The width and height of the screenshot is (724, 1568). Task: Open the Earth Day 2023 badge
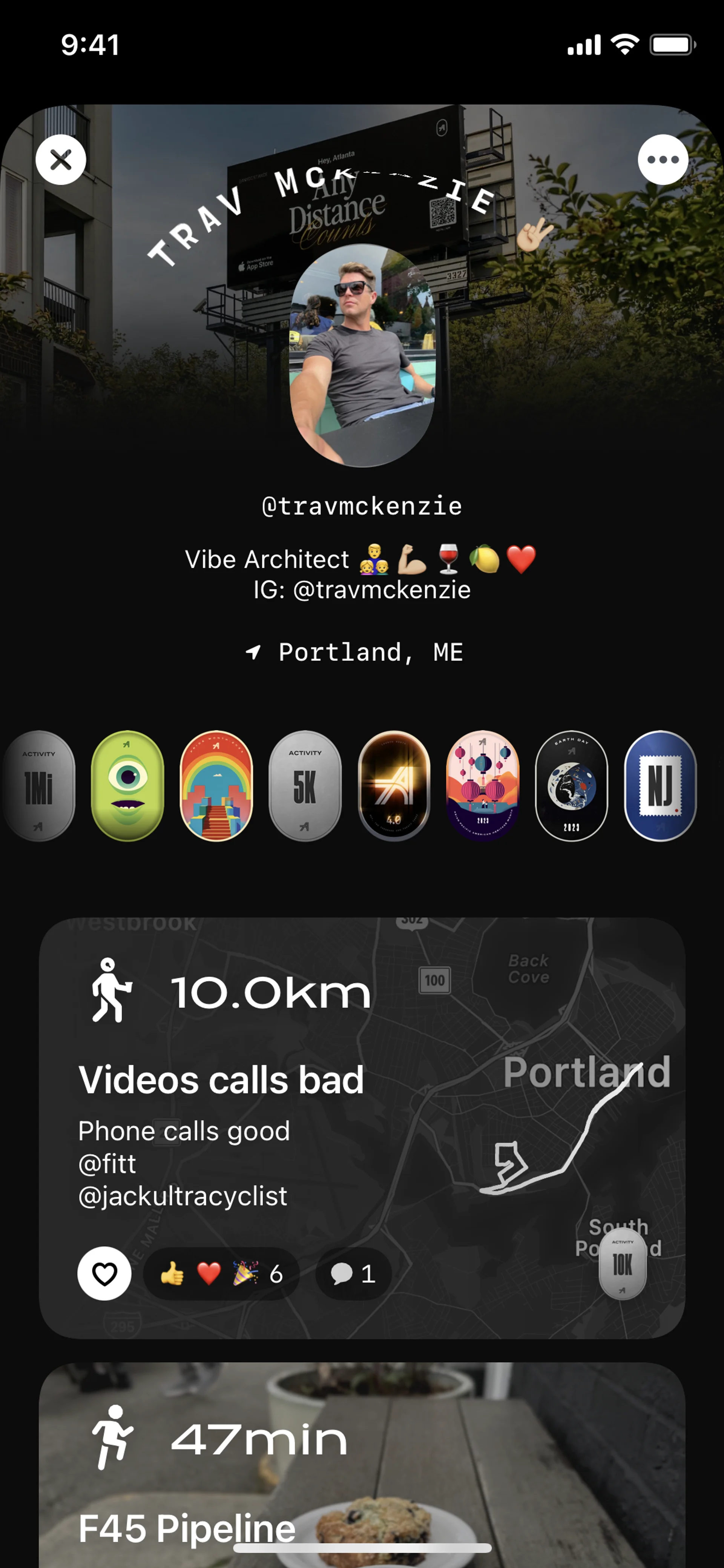click(x=571, y=786)
